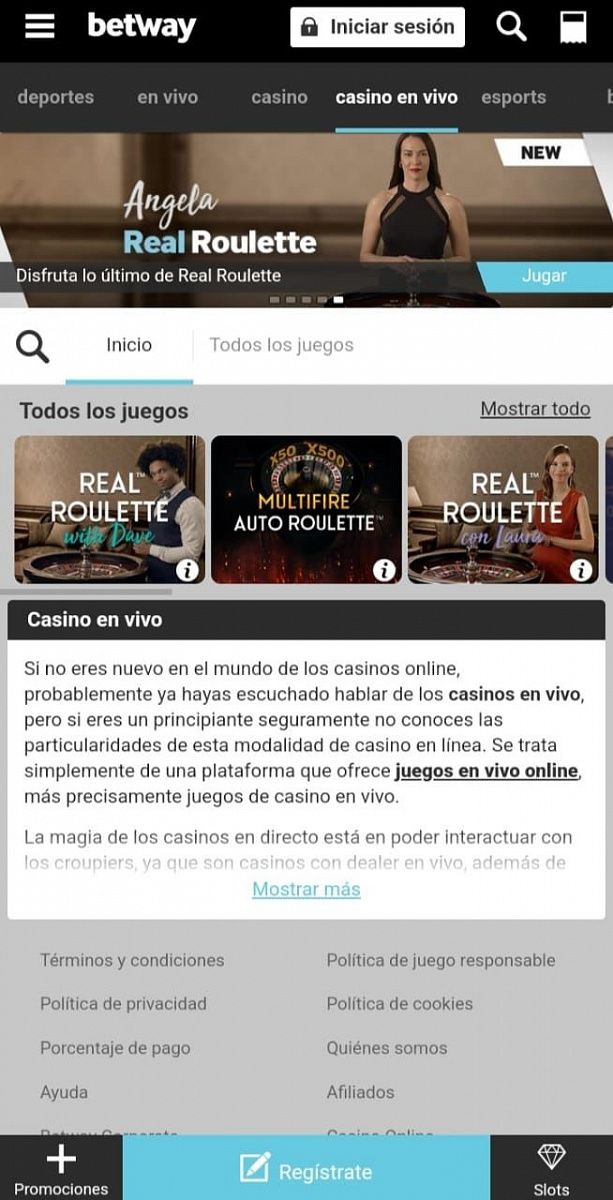Expand the text with Mostrar más

[x=306, y=889]
